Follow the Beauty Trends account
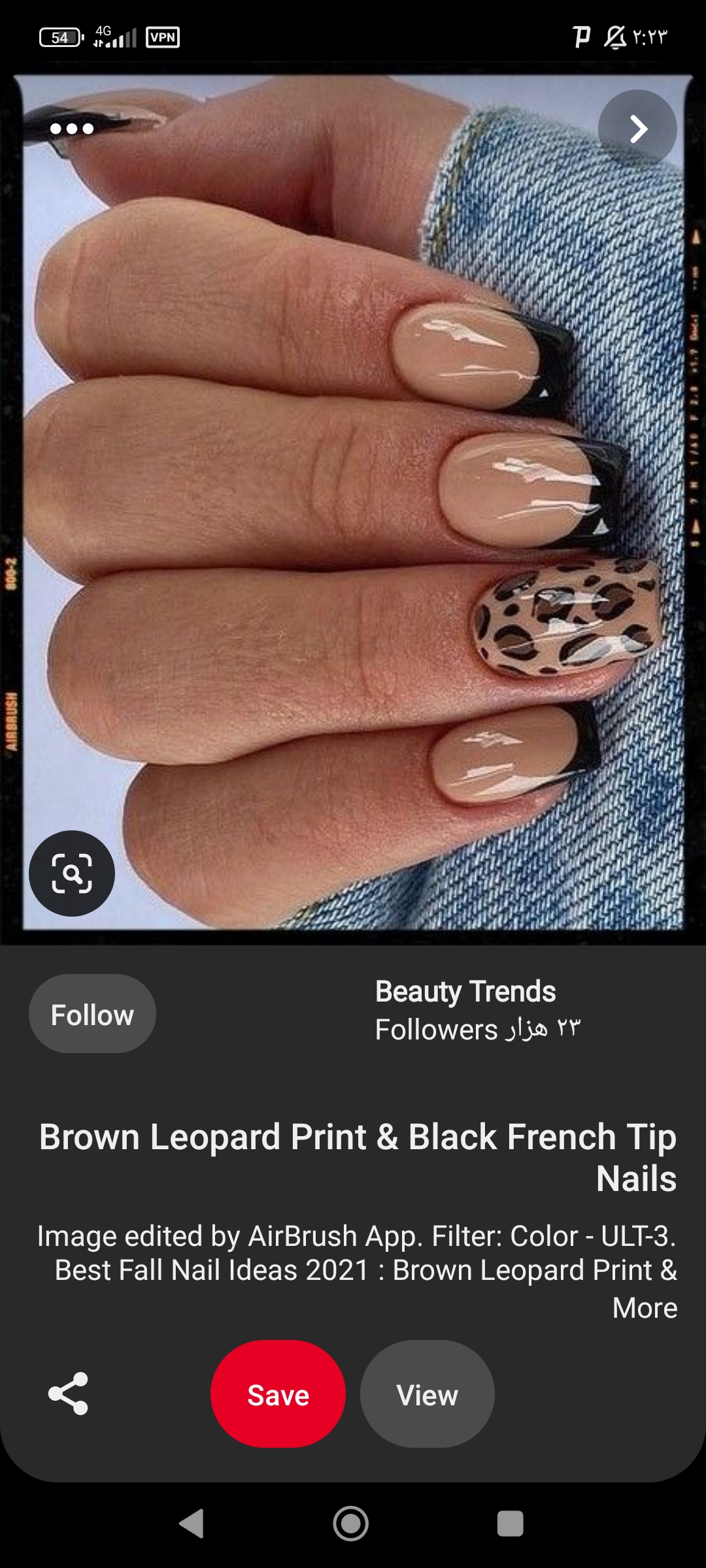This screenshot has height=1568, width=706. point(92,1014)
